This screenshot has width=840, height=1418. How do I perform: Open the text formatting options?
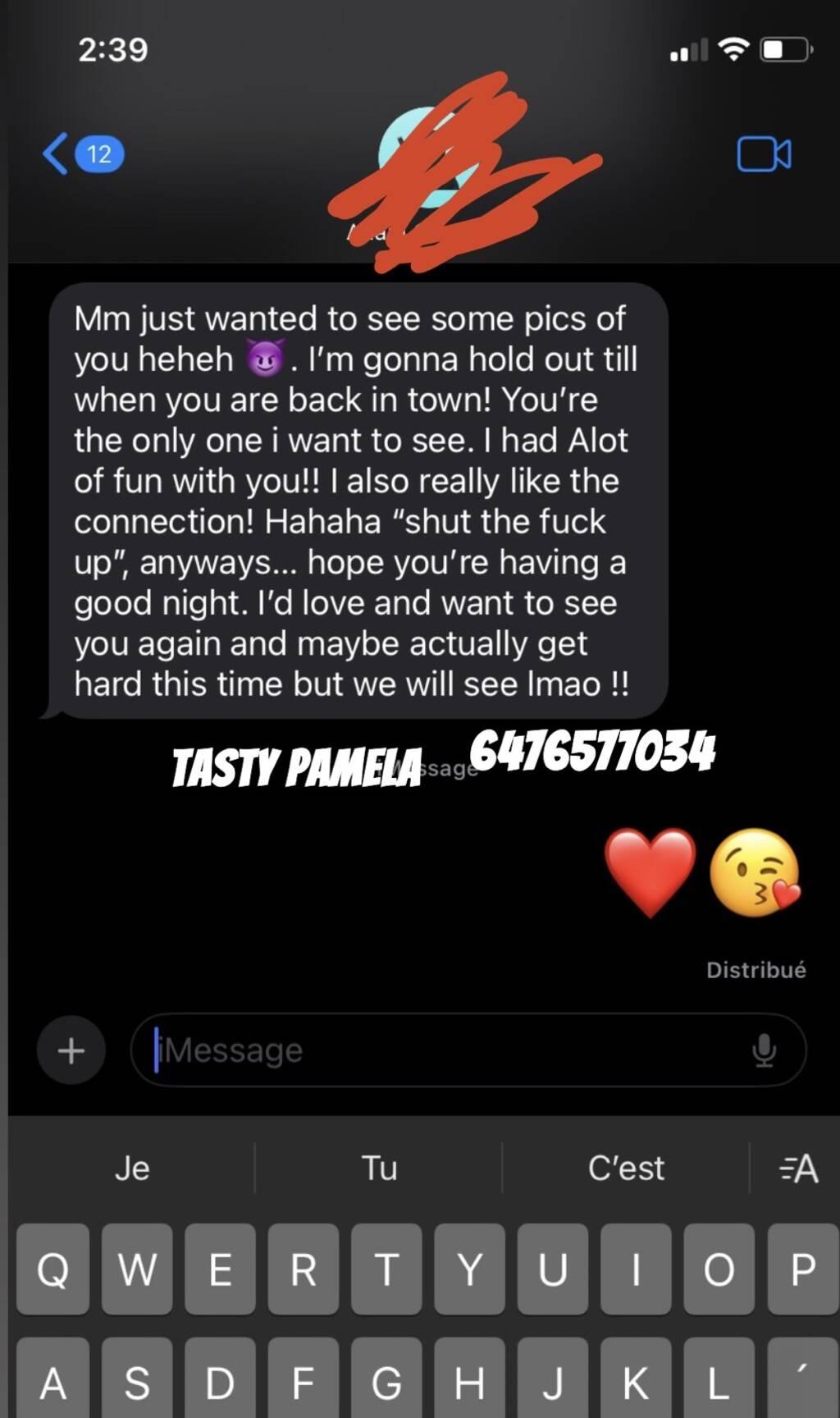[x=798, y=1168]
